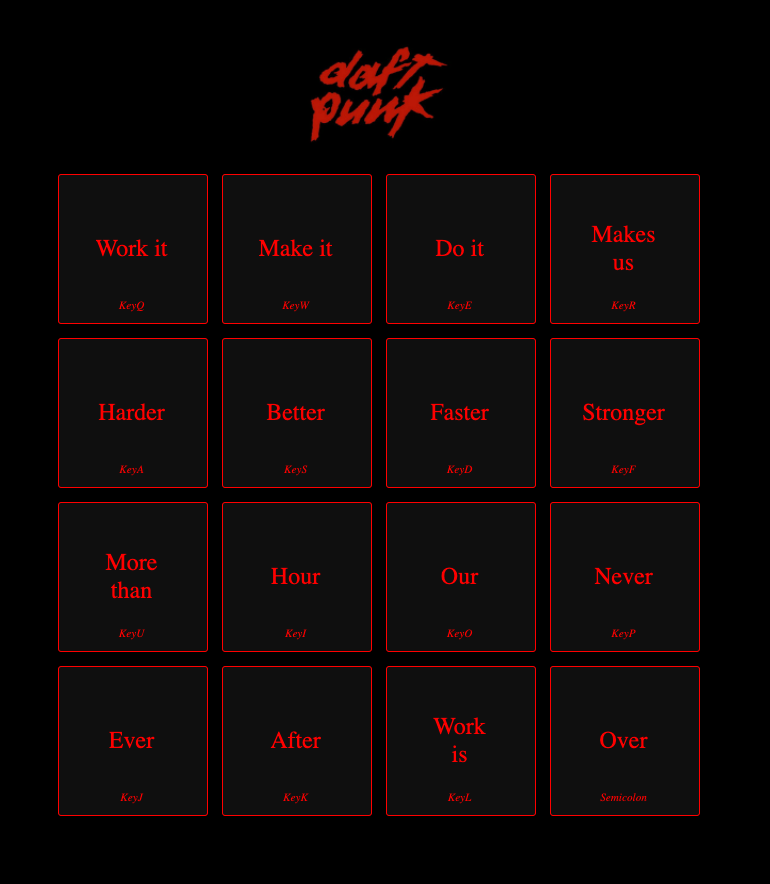This screenshot has height=884, width=770.
Task: Trigger the "Harder" pad
Action: 132,412
